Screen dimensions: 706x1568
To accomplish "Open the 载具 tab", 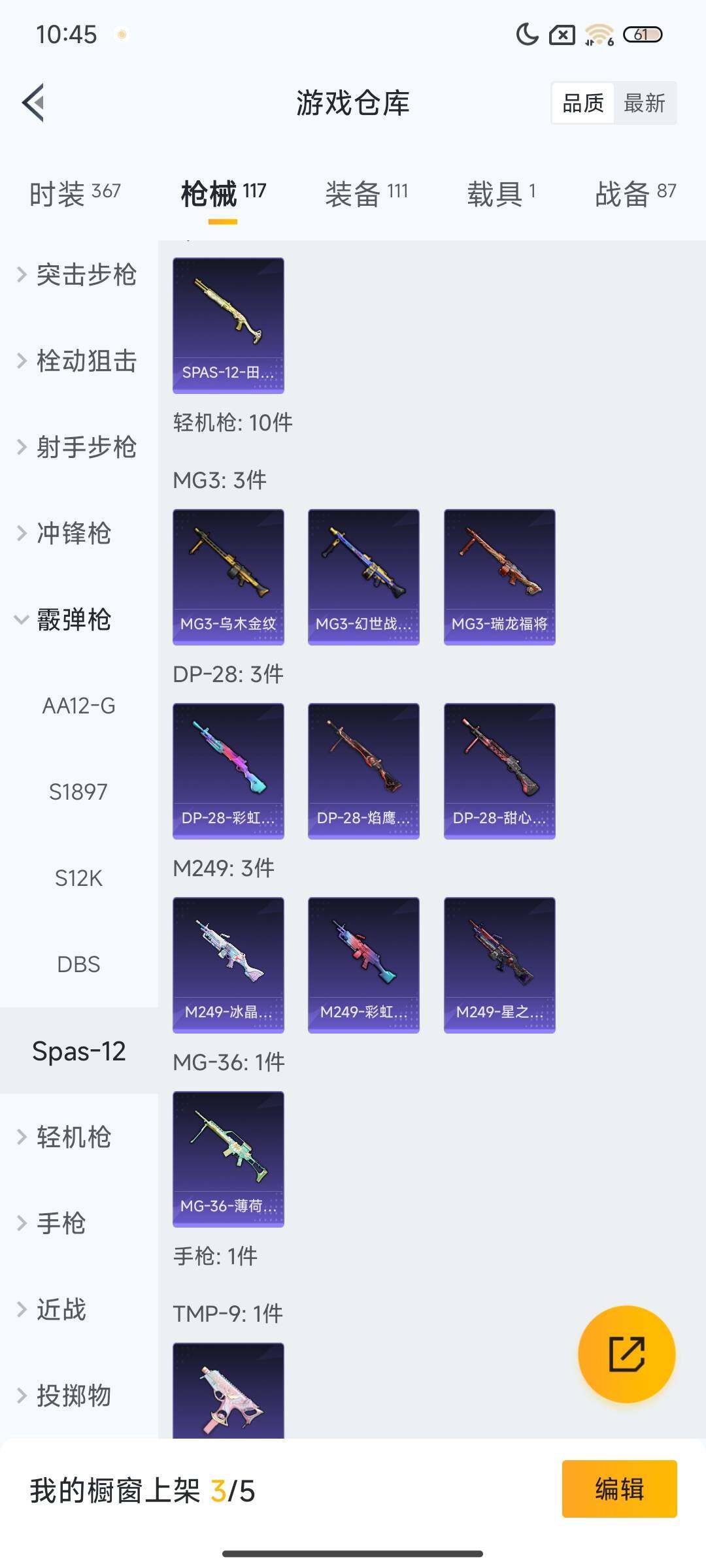I will 501,194.
